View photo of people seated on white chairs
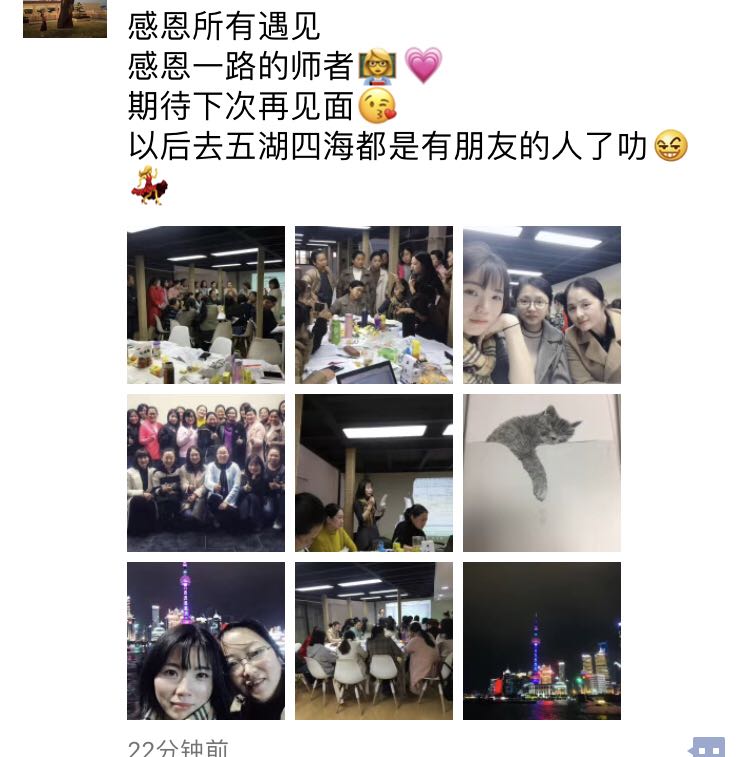The image size is (750, 757). tap(373, 640)
